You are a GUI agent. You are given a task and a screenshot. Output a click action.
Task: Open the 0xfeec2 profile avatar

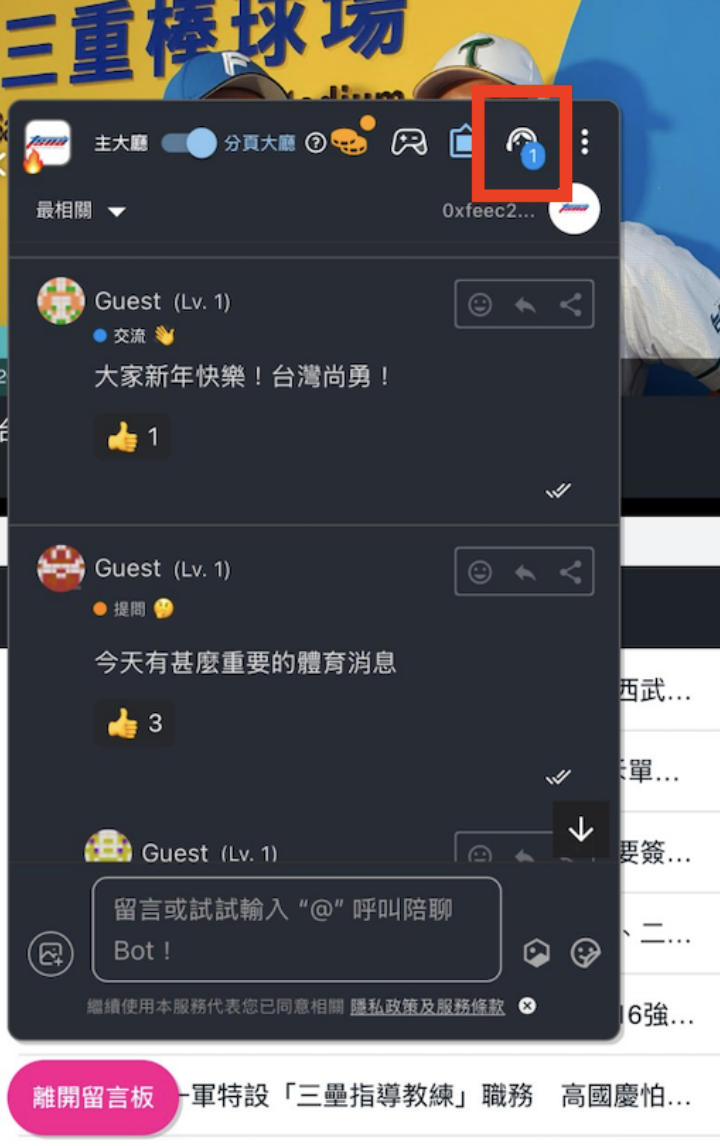click(x=574, y=210)
